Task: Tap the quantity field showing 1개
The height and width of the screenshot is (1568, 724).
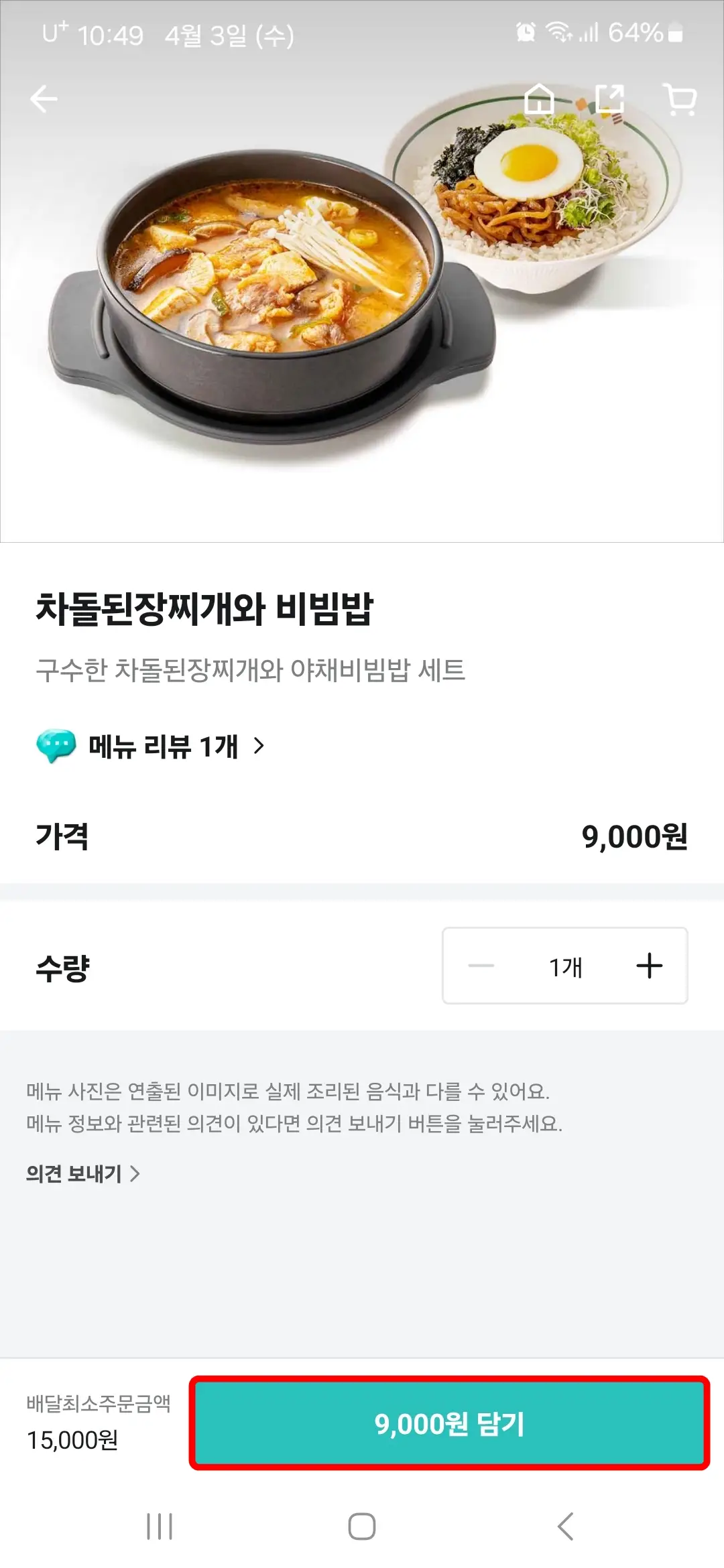Action: [x=564, y=966]
